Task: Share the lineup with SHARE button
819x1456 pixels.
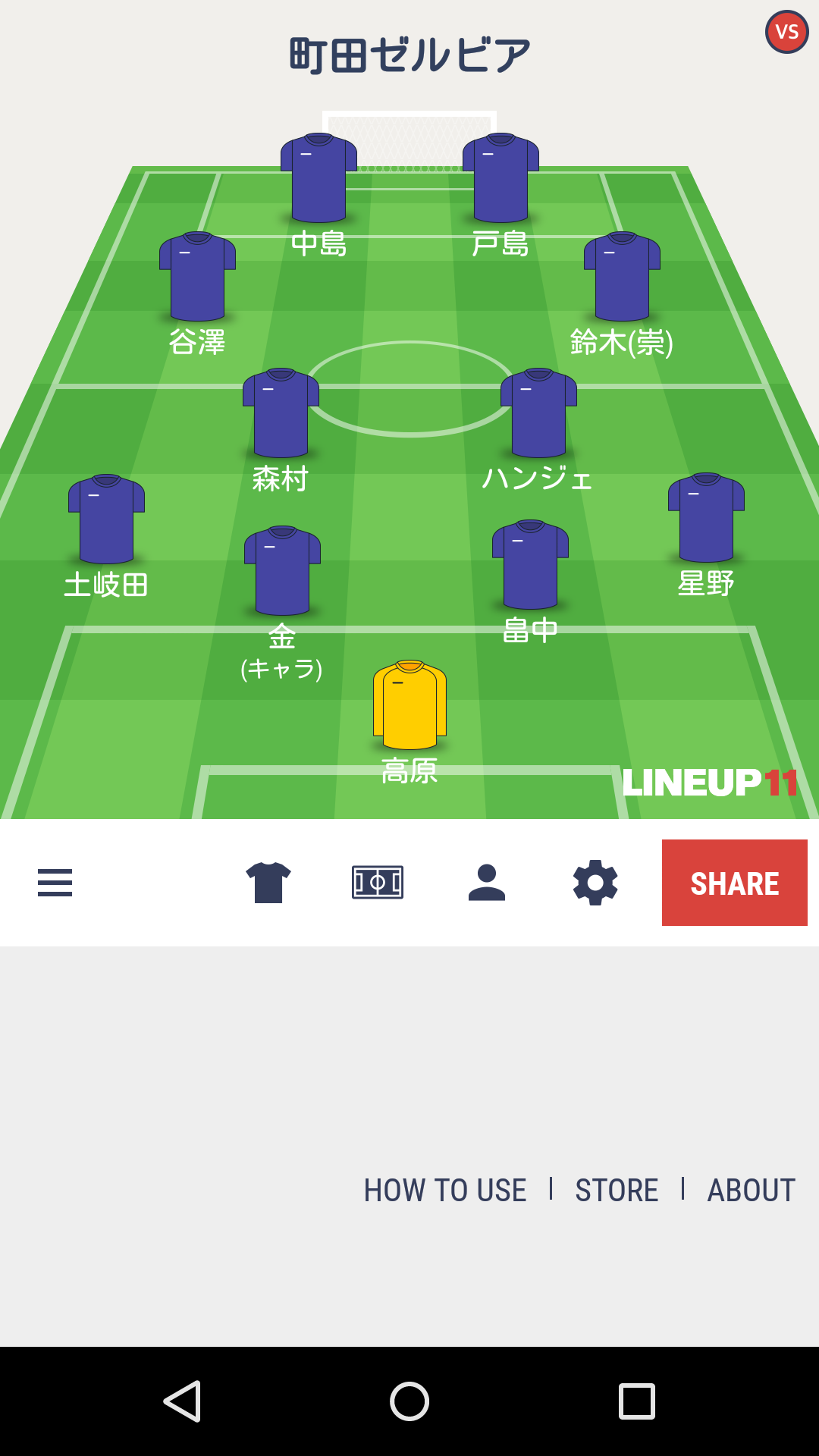Action: (x=735, y=883)
